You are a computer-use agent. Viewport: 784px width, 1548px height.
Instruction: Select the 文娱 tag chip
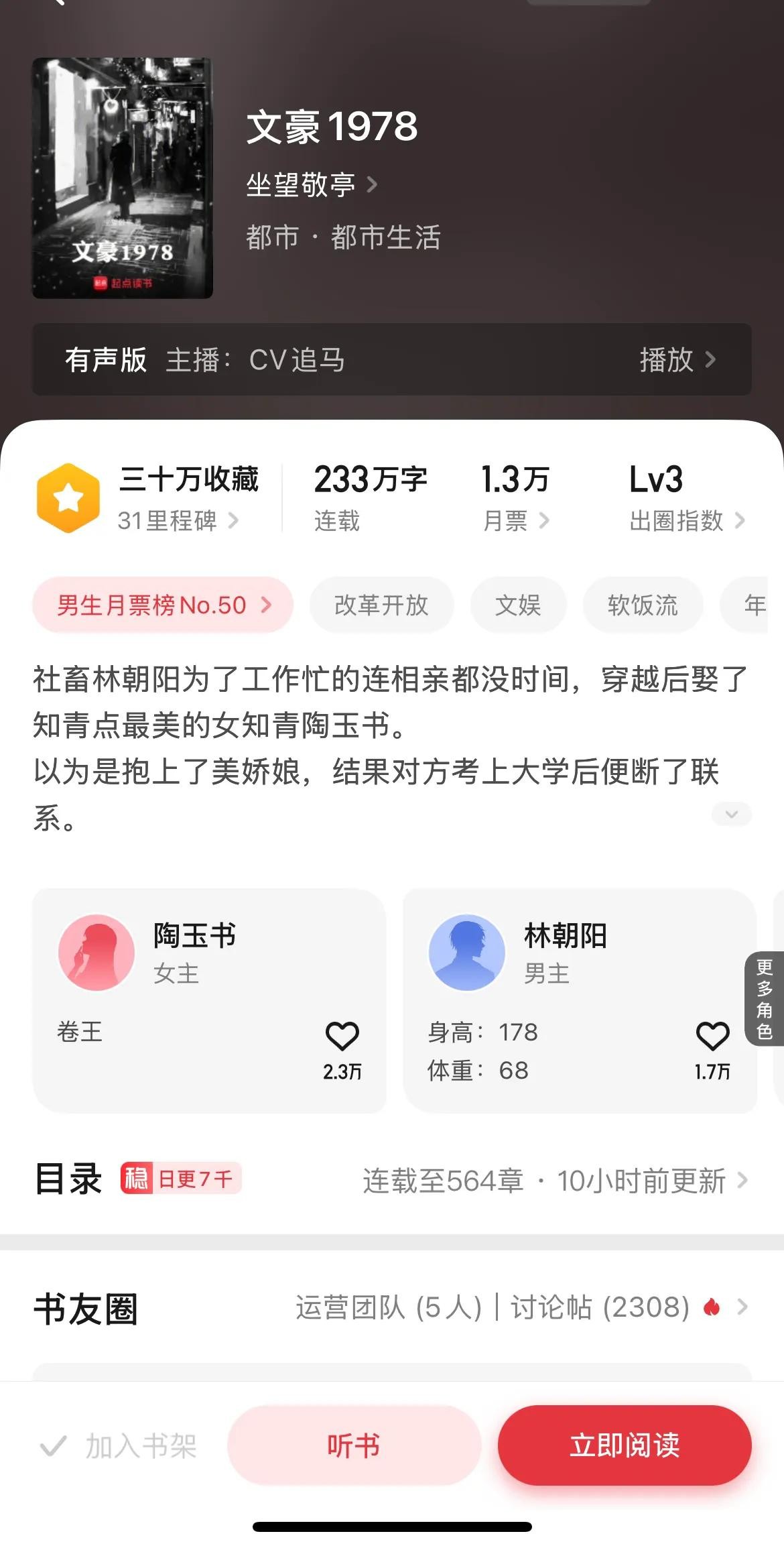tap(518, 605)
